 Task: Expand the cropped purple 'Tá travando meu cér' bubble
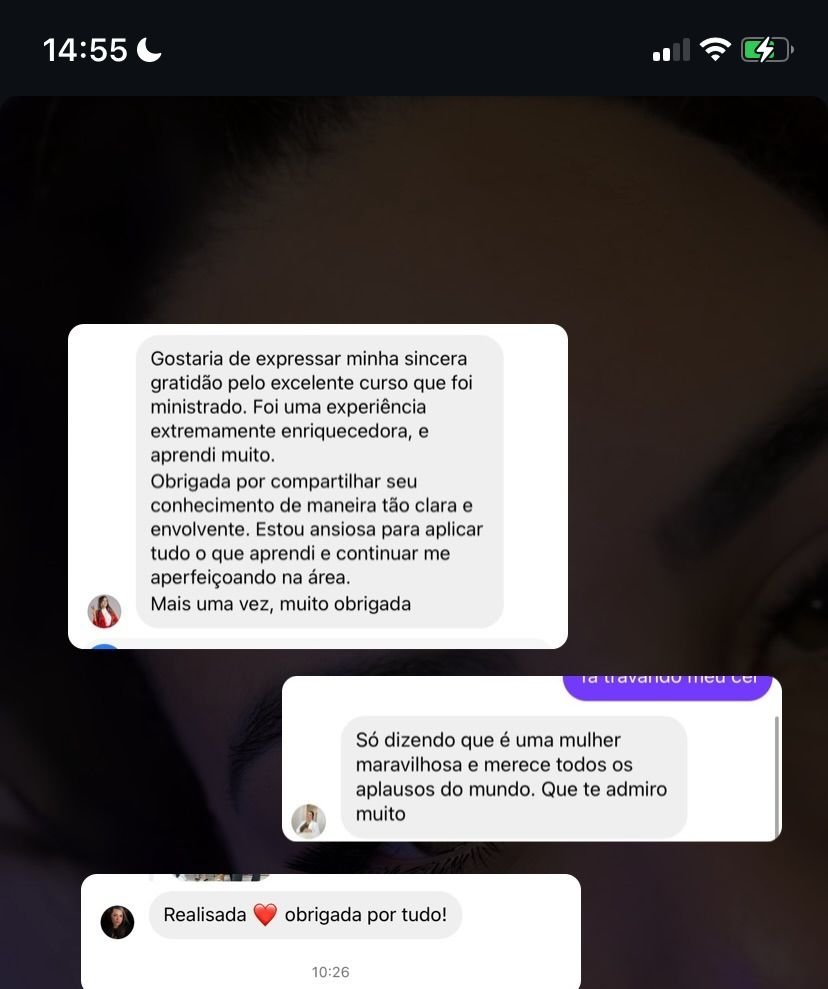(668, 679)
